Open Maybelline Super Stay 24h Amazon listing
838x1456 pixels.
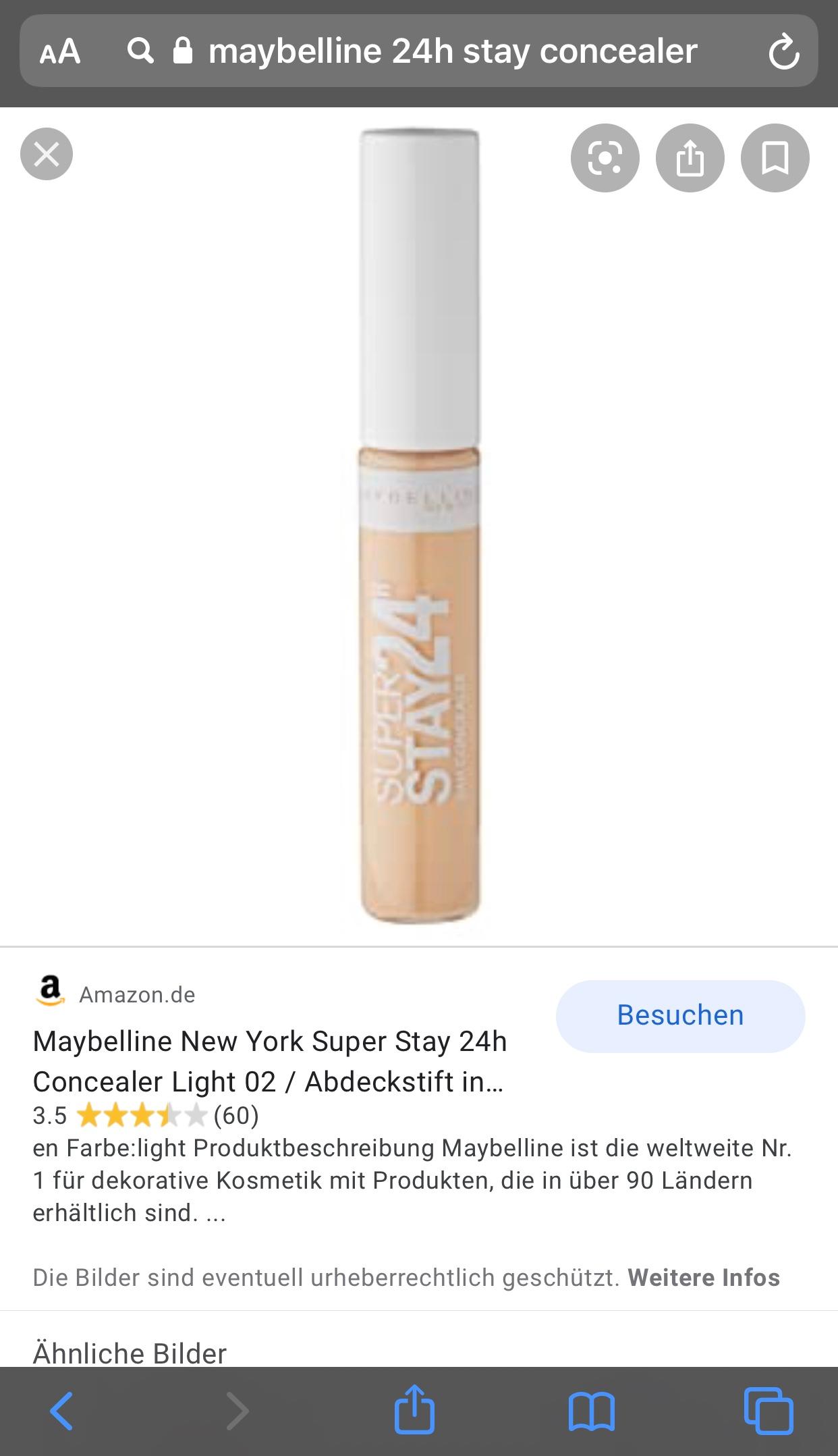(270, 1061)
